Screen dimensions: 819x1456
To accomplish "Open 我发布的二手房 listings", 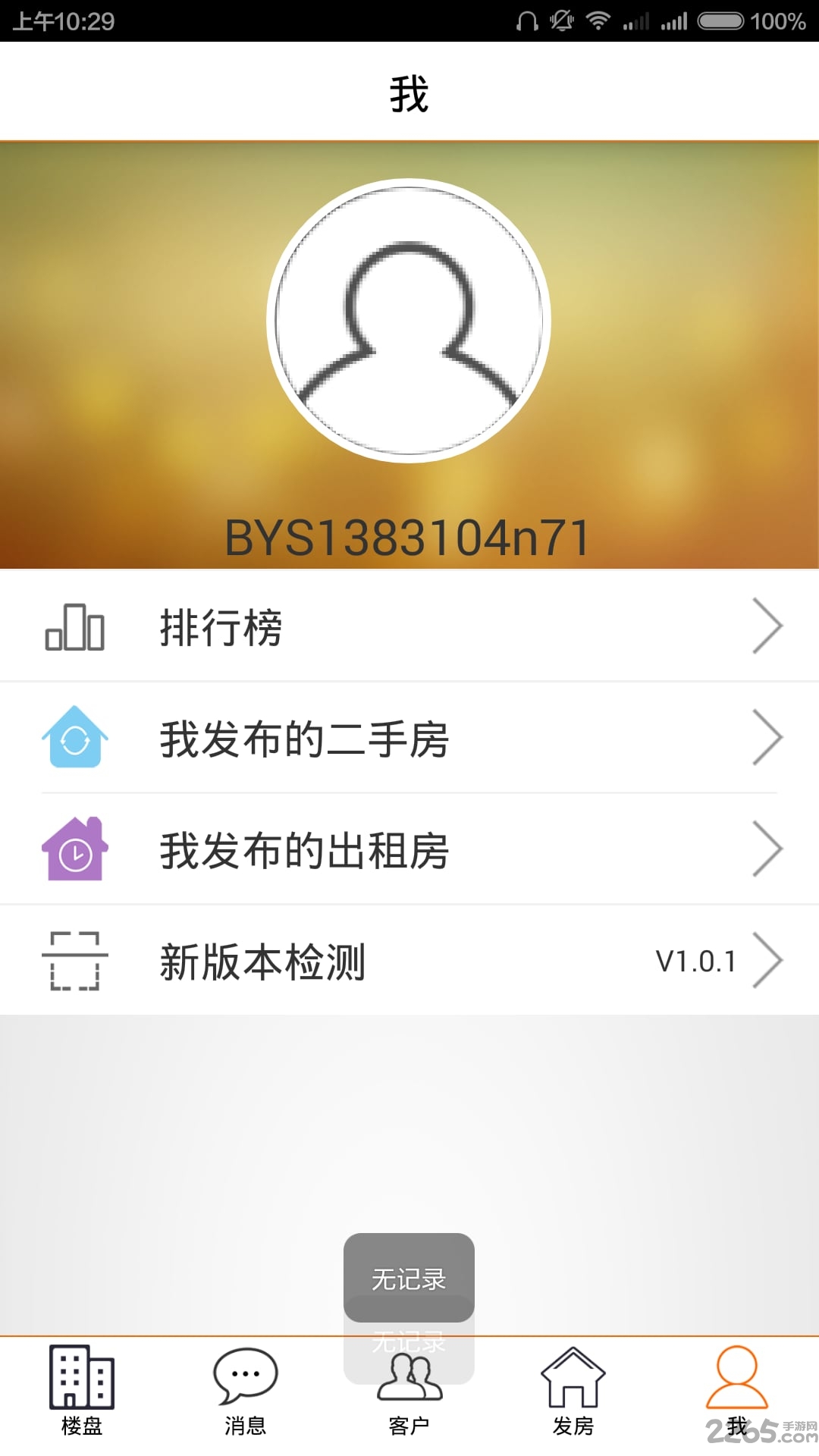I will click(x=409, y=738).
